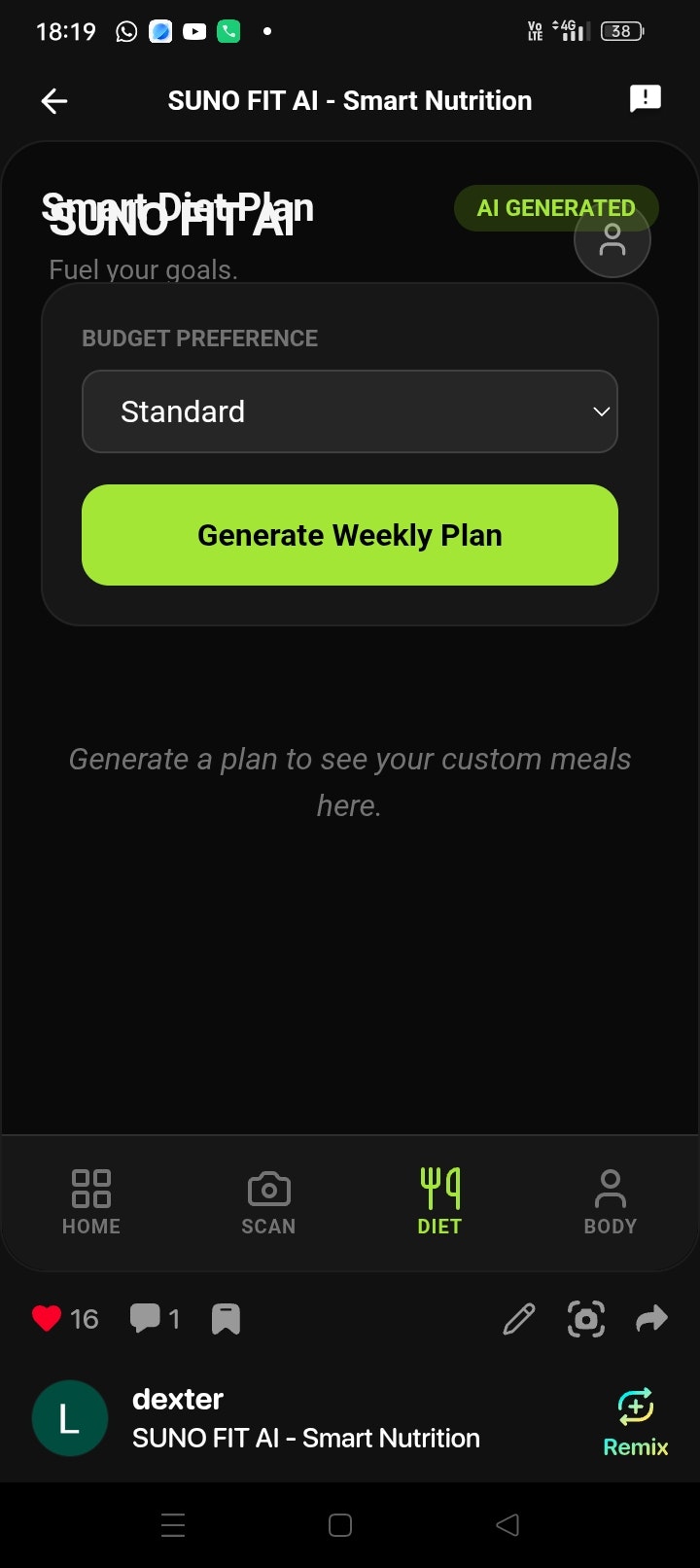700x1568 pixels.
Task: Select the Diet tab
Action: [x=439, y=1202]
